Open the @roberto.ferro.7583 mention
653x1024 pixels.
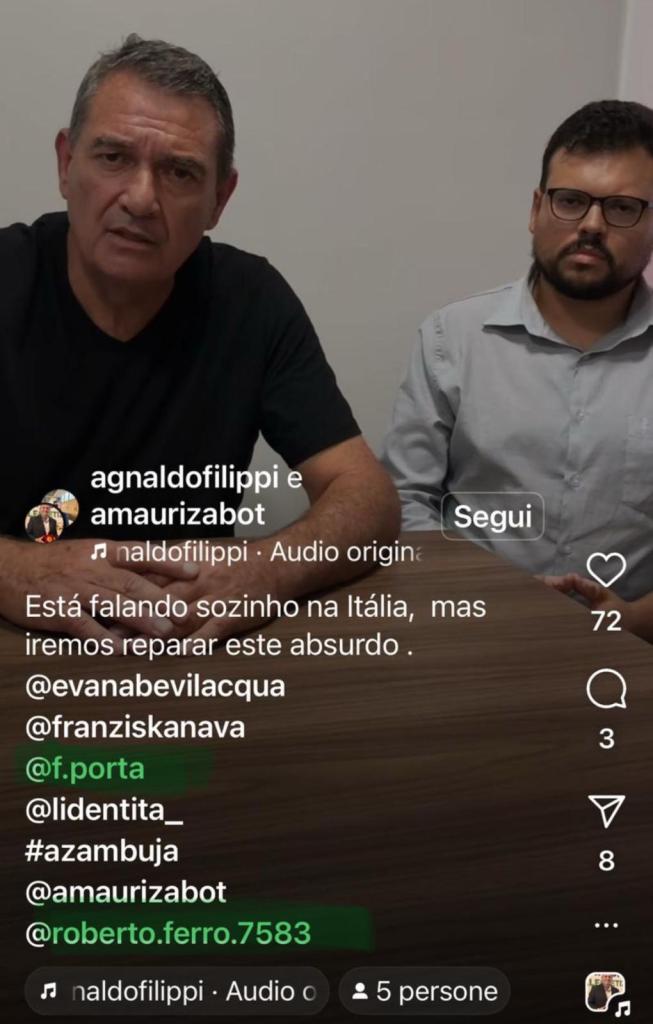tap(168, 933)
